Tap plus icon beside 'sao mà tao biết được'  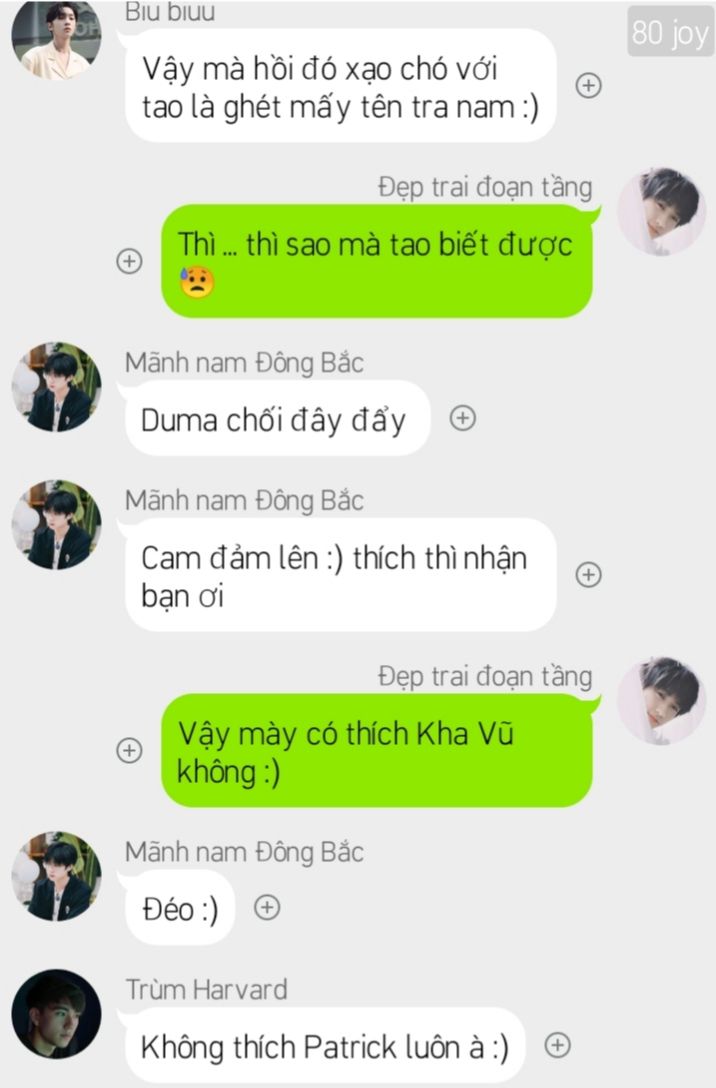coord(129,261)
